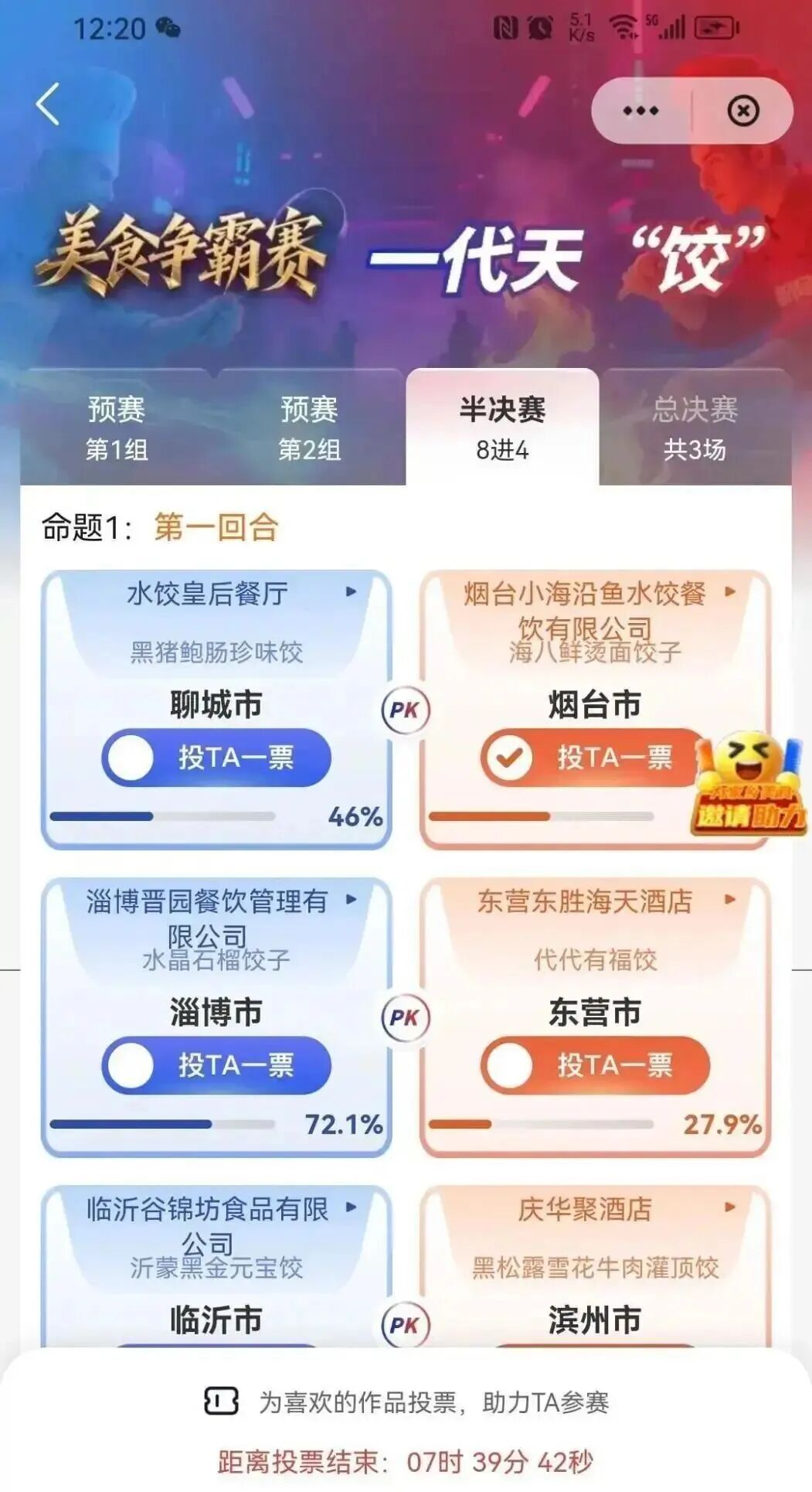
Task: View details of 烟台小海沿鱼水饺餐饮有限公司
Action: click(x=729, y=592)
